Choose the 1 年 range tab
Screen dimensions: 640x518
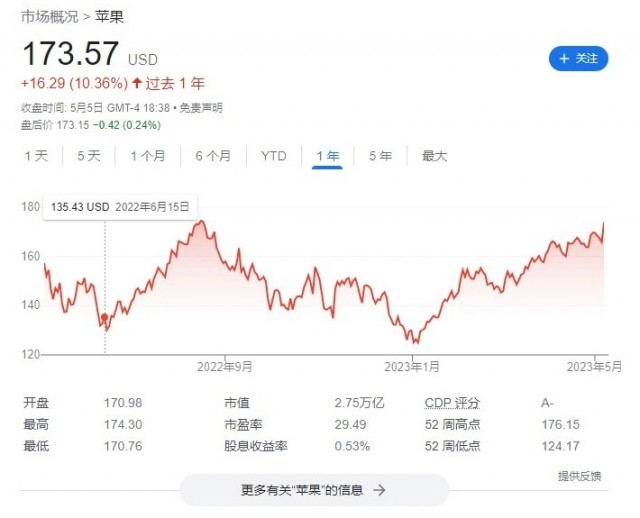pyautogui.click(x=327, y=156)
